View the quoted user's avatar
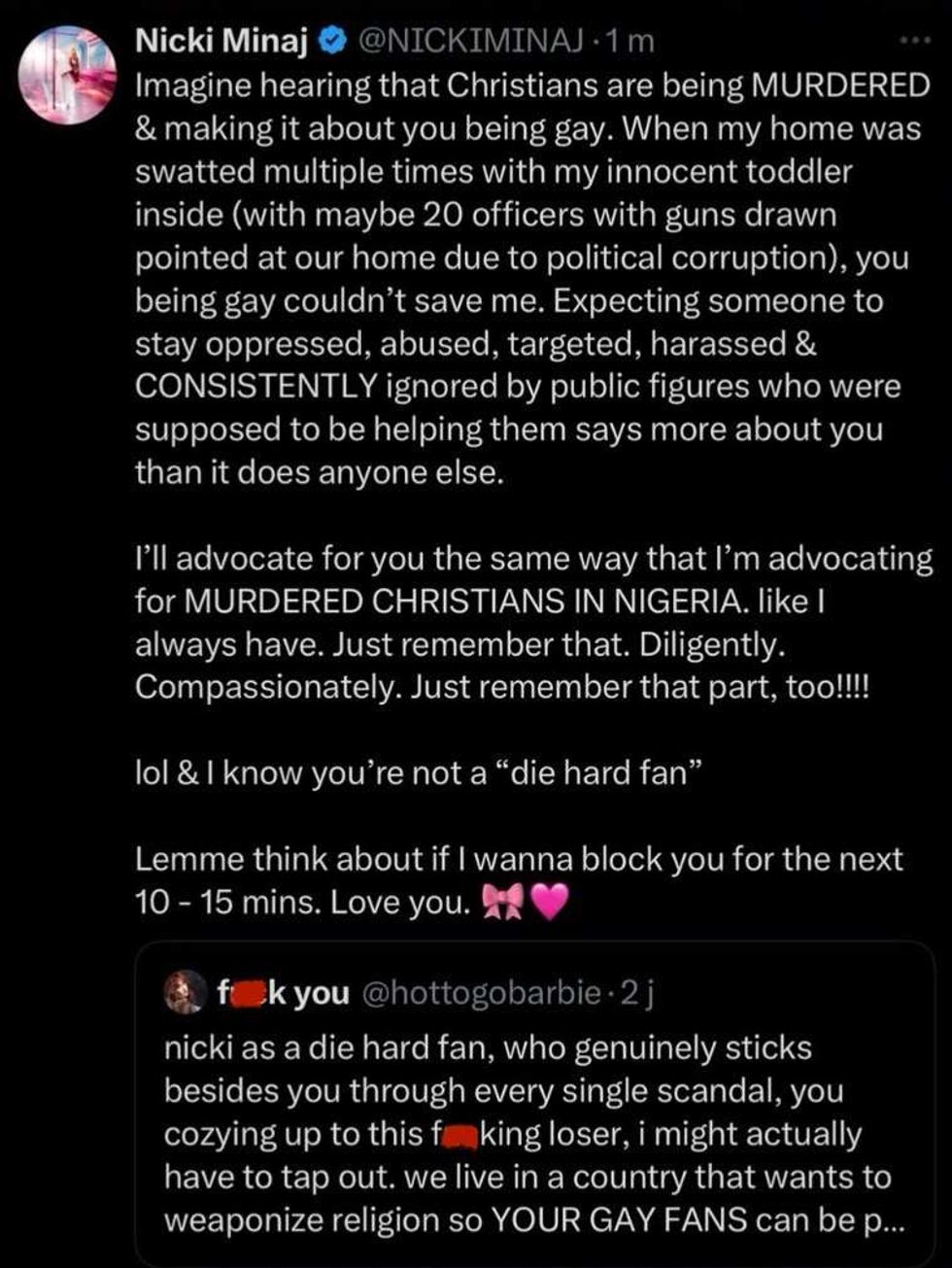 (186, 992)
